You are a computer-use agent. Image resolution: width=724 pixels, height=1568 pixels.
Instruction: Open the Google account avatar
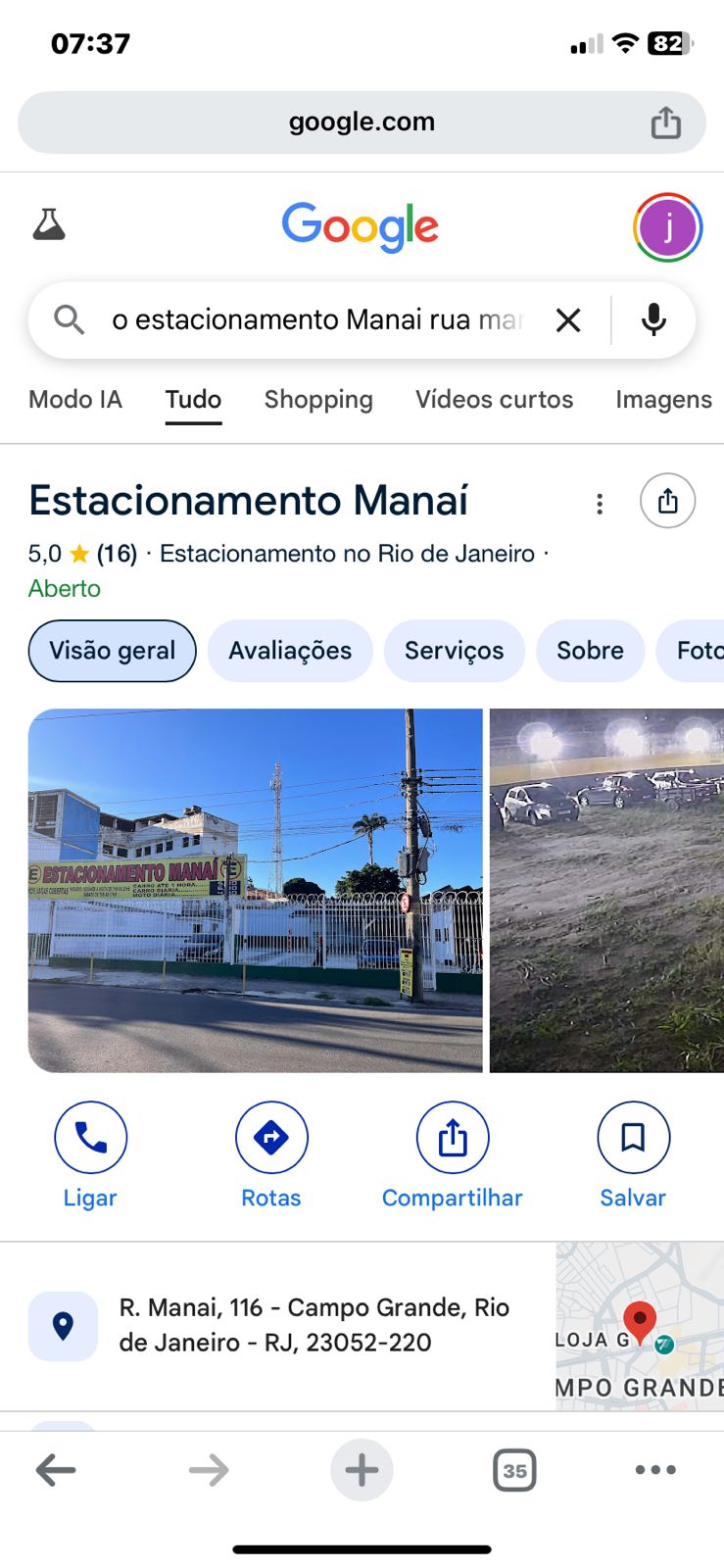pyautogui.click(x=667, y=227)
